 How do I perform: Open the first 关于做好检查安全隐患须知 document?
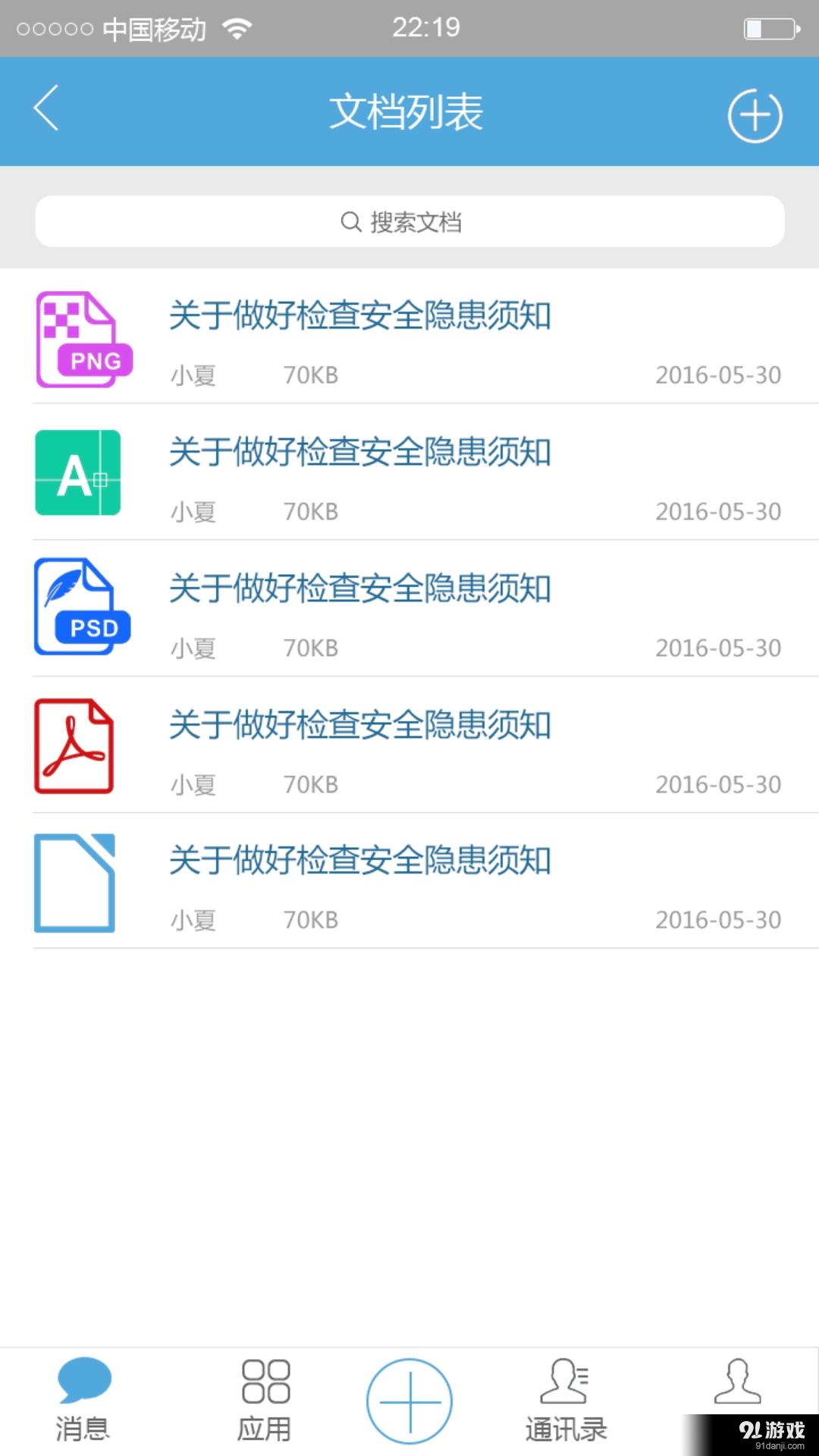tap(360, 317)
